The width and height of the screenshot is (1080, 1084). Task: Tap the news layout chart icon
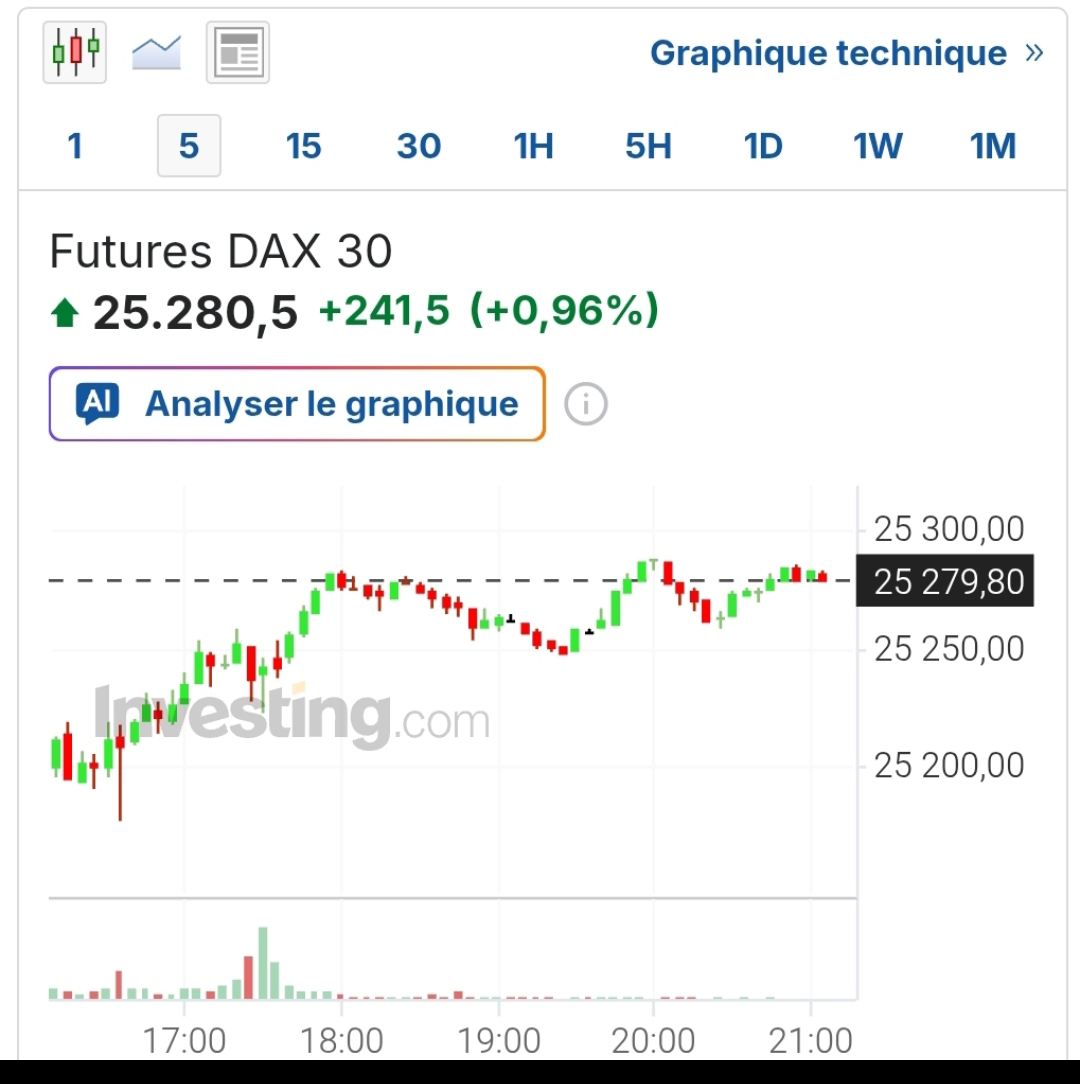(x=238, y=53)
